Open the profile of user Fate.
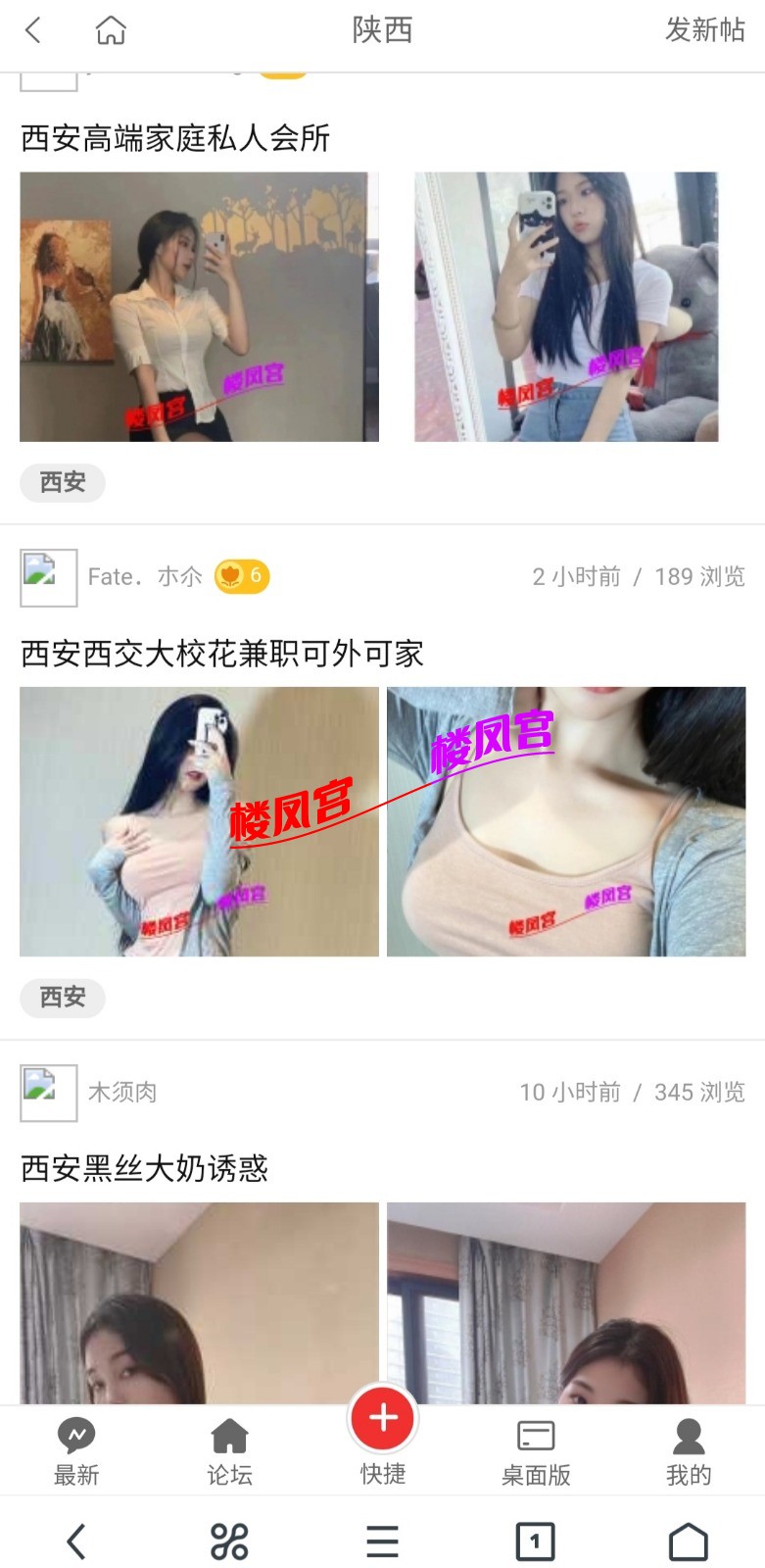Screen dimensions: 765x1568 tap(144, 576)
